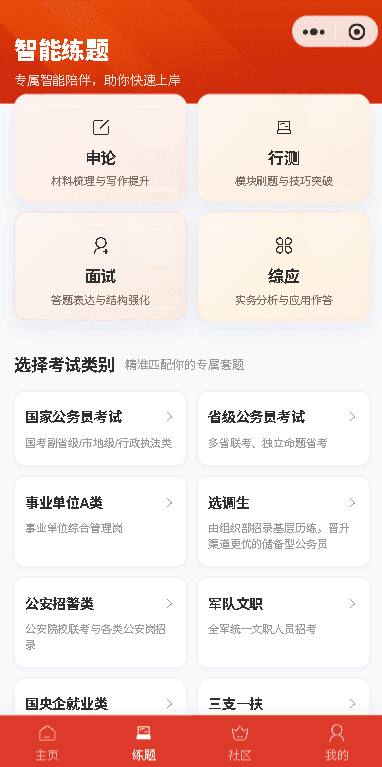382x767 pixels.
Task: Open 公安招警类 exam category
Action: [x=101, y=622]
